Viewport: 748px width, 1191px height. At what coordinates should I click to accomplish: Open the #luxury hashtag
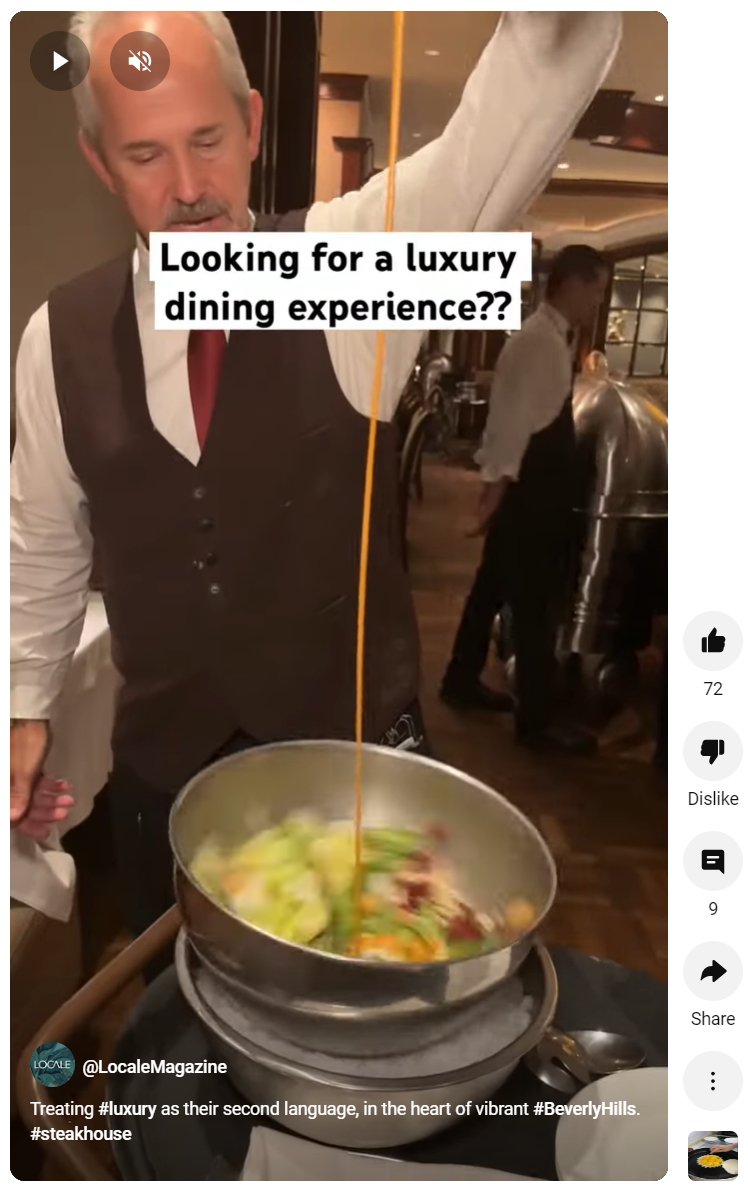coord(127,1109)
